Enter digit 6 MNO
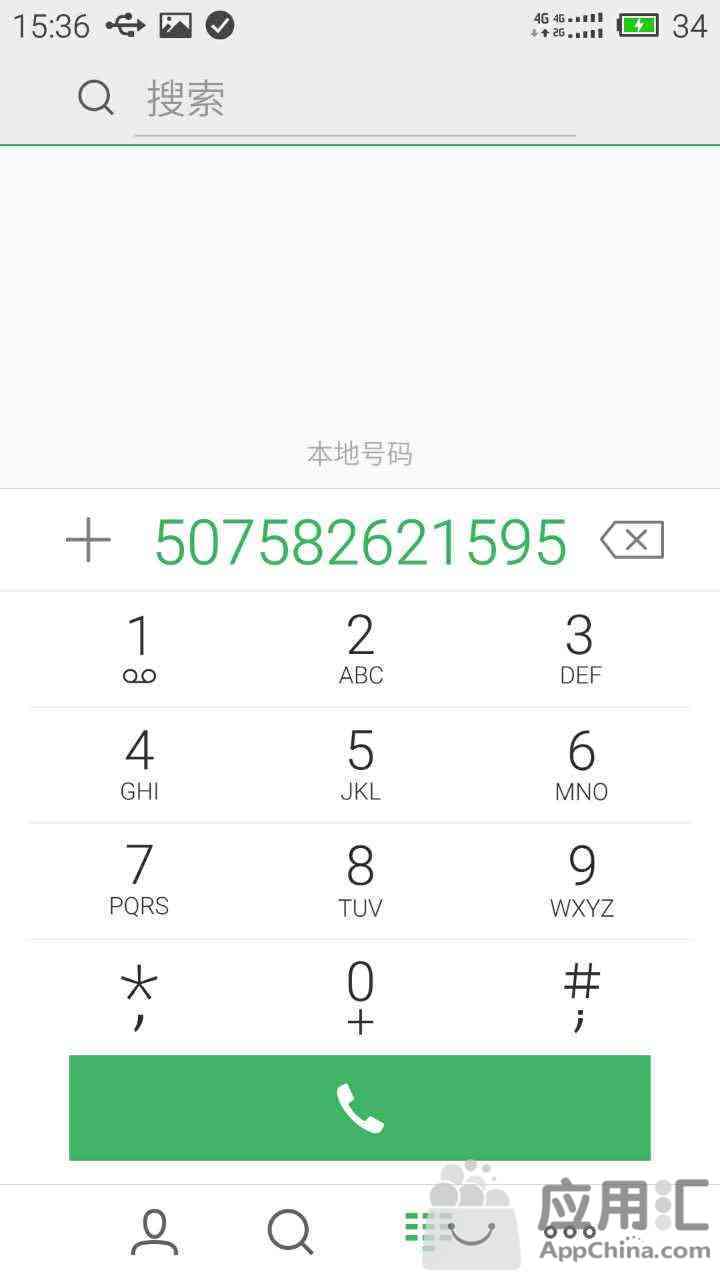Image resolution: width=720 pixels, height=1280 pixels. pos(580,765)
